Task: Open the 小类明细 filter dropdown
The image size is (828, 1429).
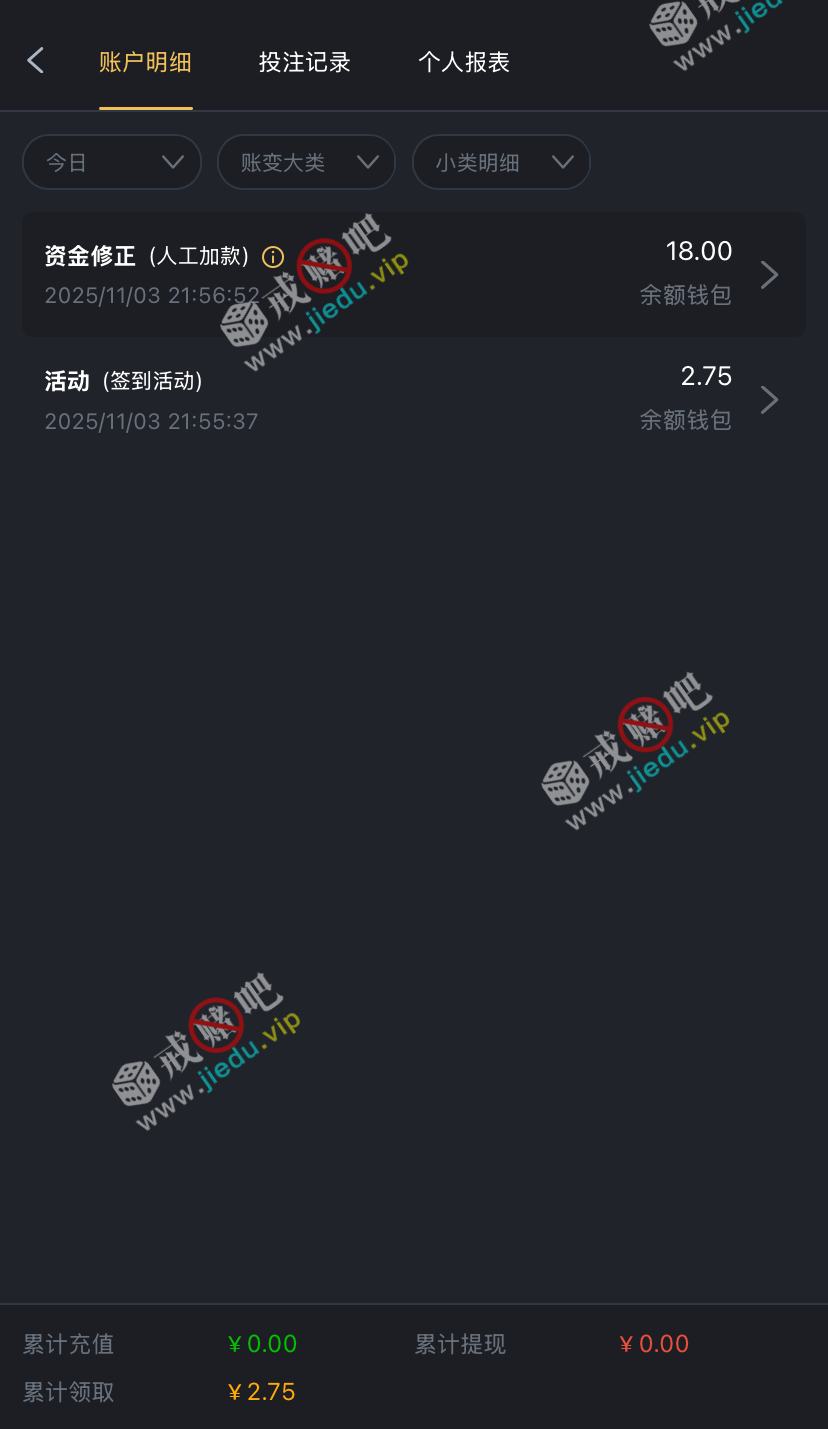Action: (x=501, y=162)
